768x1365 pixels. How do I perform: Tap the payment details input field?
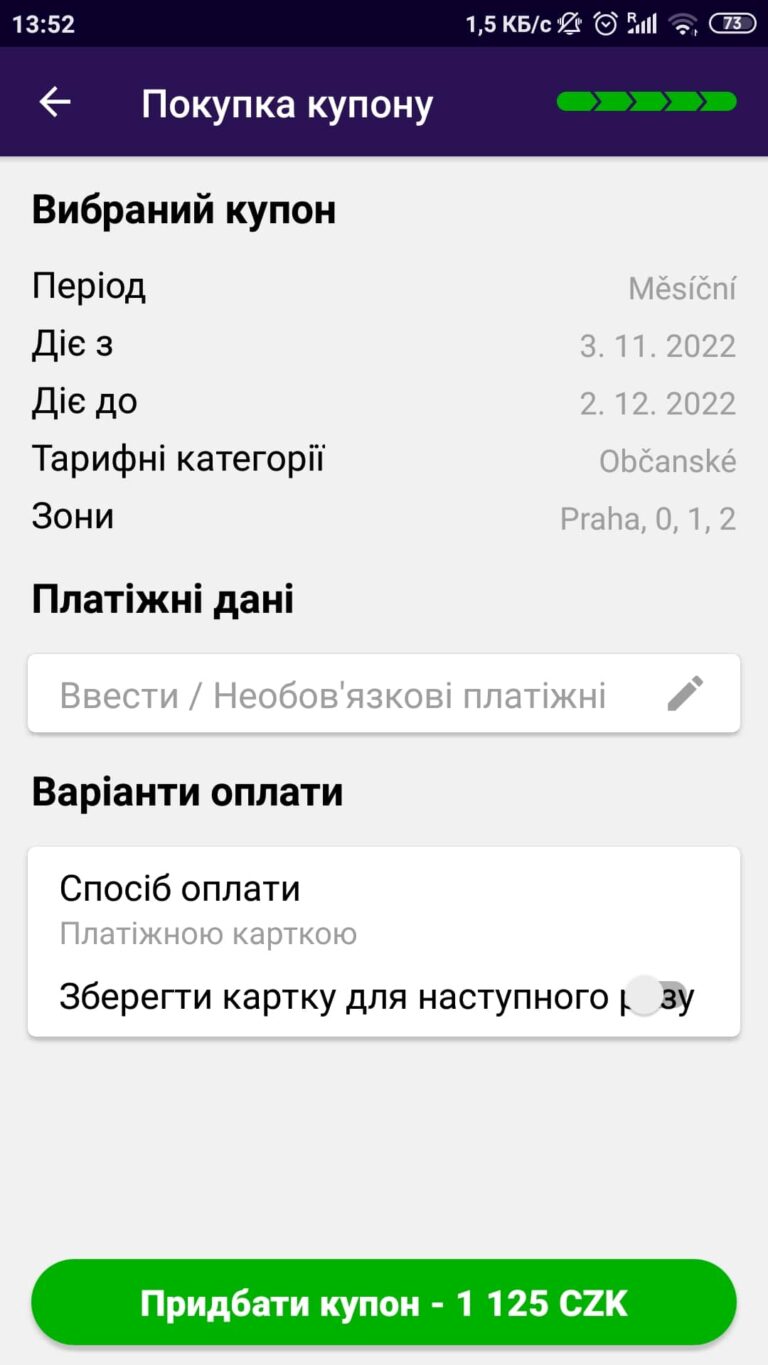point(384,693)
